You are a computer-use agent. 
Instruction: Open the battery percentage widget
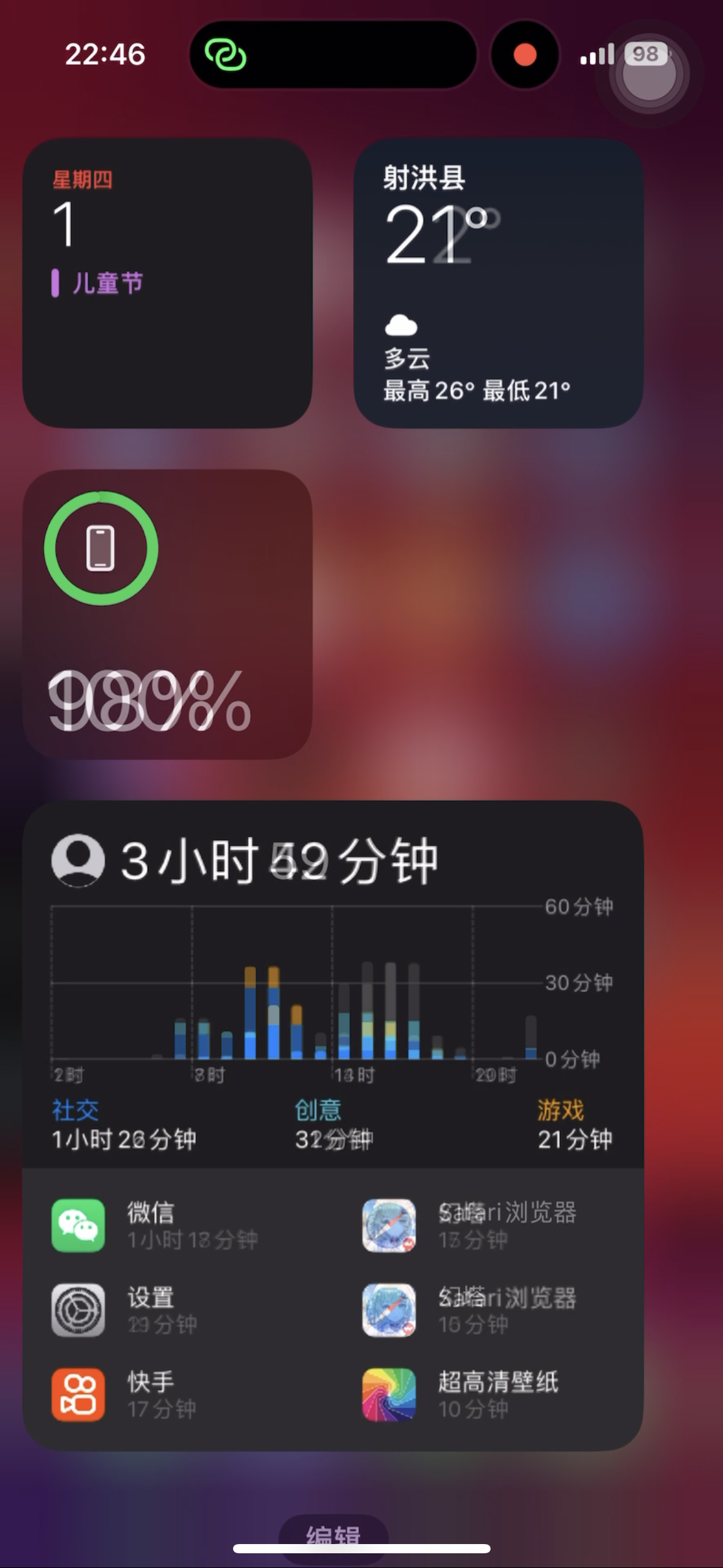pos(167,613)
